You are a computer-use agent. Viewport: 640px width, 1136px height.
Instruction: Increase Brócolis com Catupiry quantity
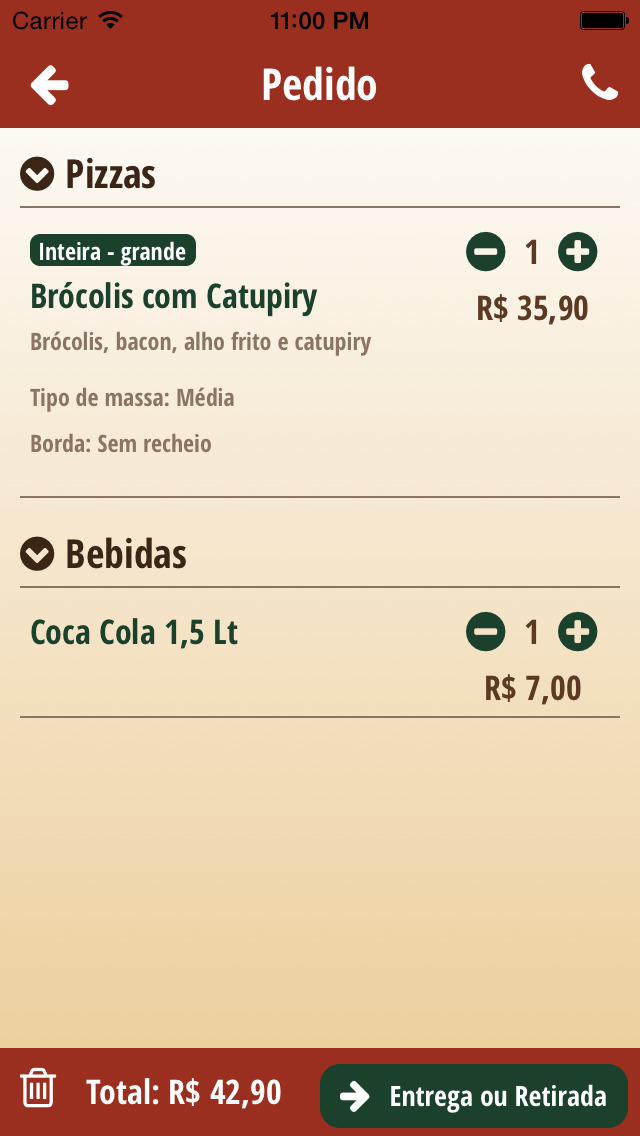578,252
